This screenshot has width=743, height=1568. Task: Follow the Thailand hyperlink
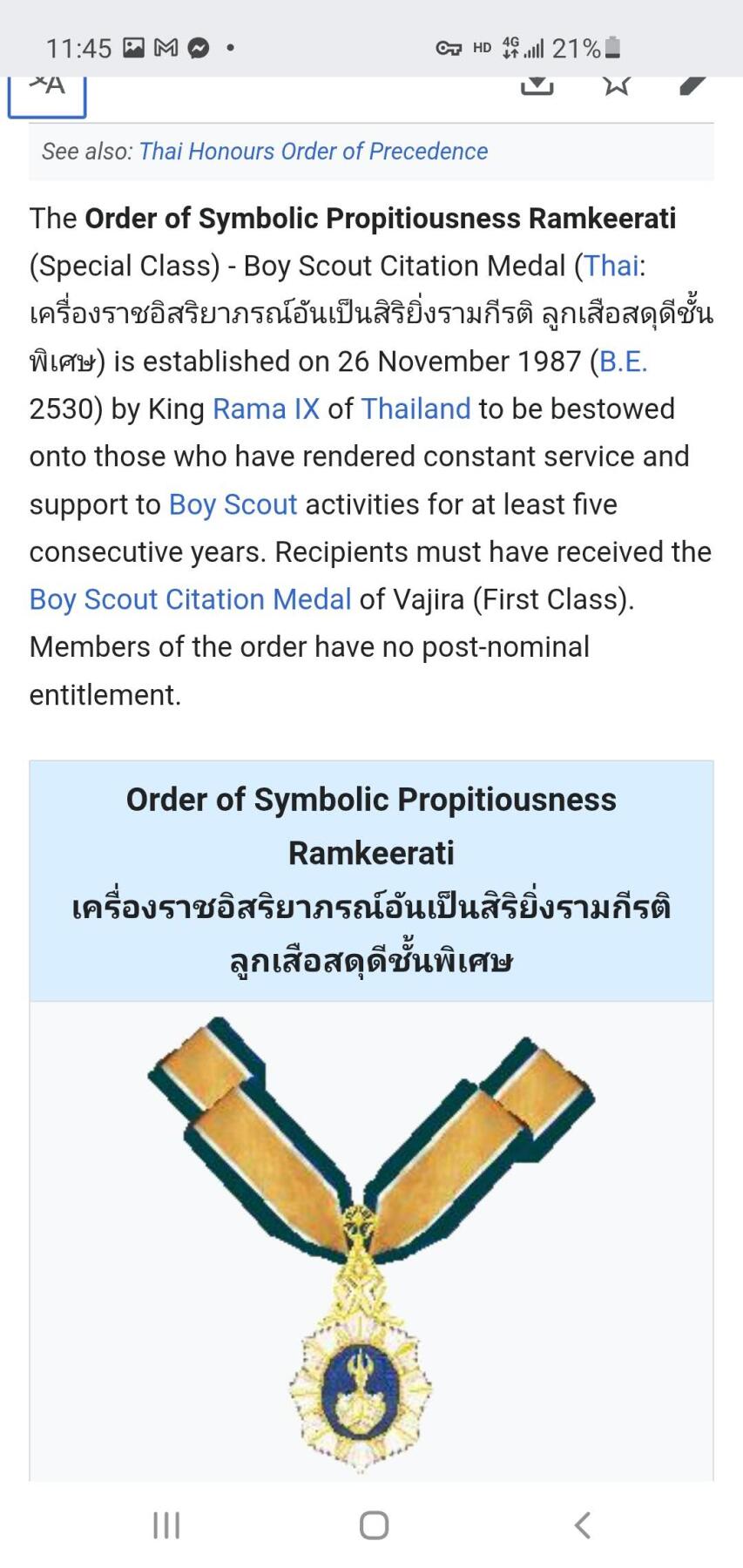click(x=415, y=409)
